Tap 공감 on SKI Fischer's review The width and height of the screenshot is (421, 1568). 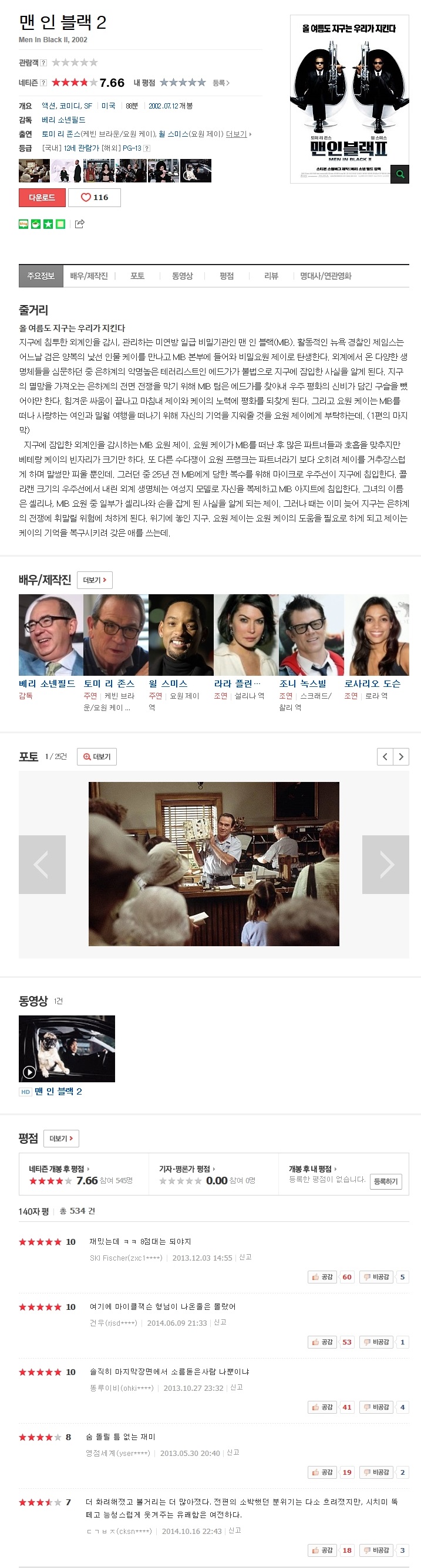click(x=322, y=1276)
